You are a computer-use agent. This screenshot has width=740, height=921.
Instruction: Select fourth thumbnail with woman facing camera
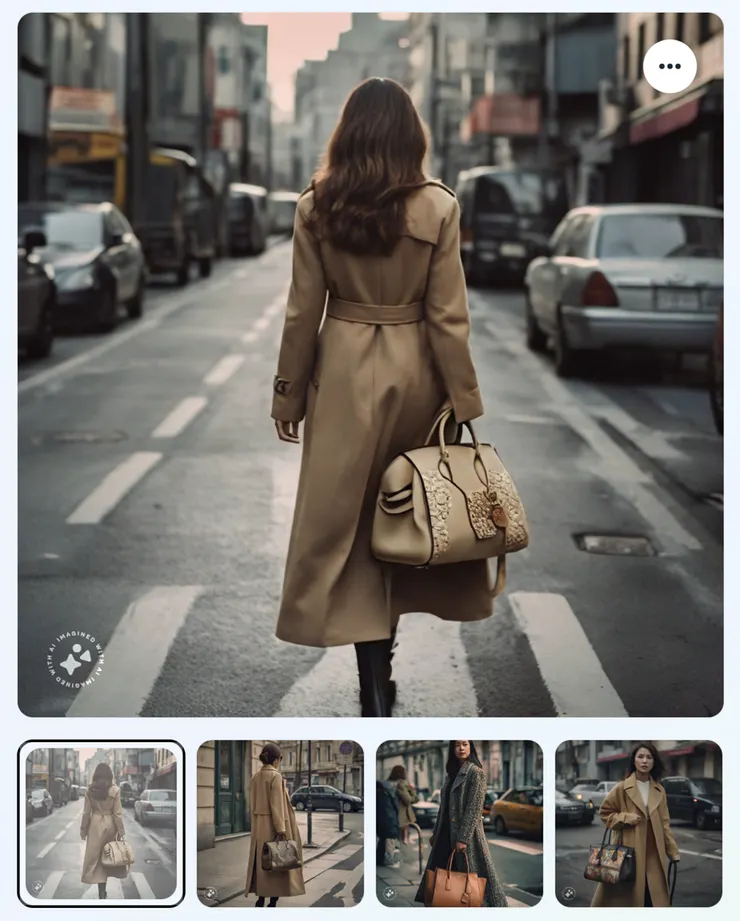pos(638,823)
